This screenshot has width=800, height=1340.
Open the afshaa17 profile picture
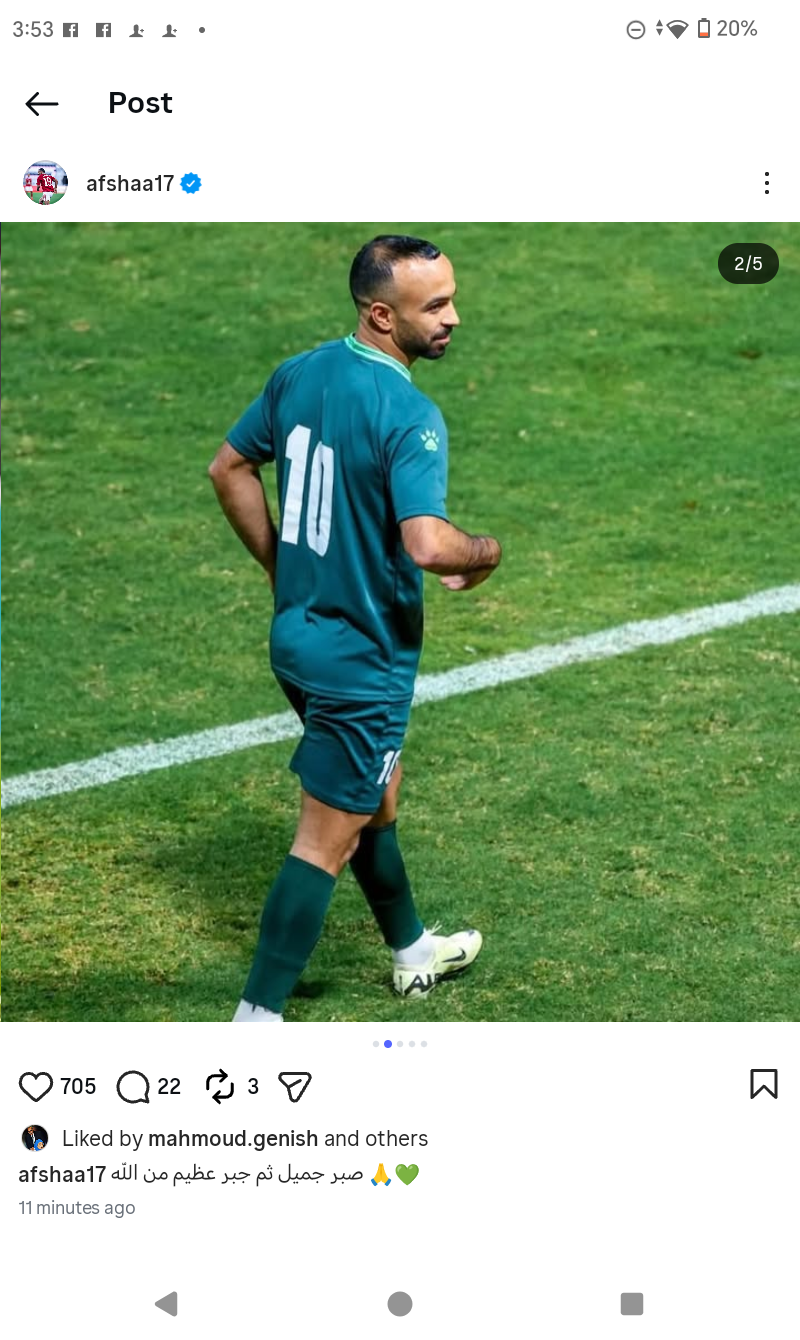[45, 183]
